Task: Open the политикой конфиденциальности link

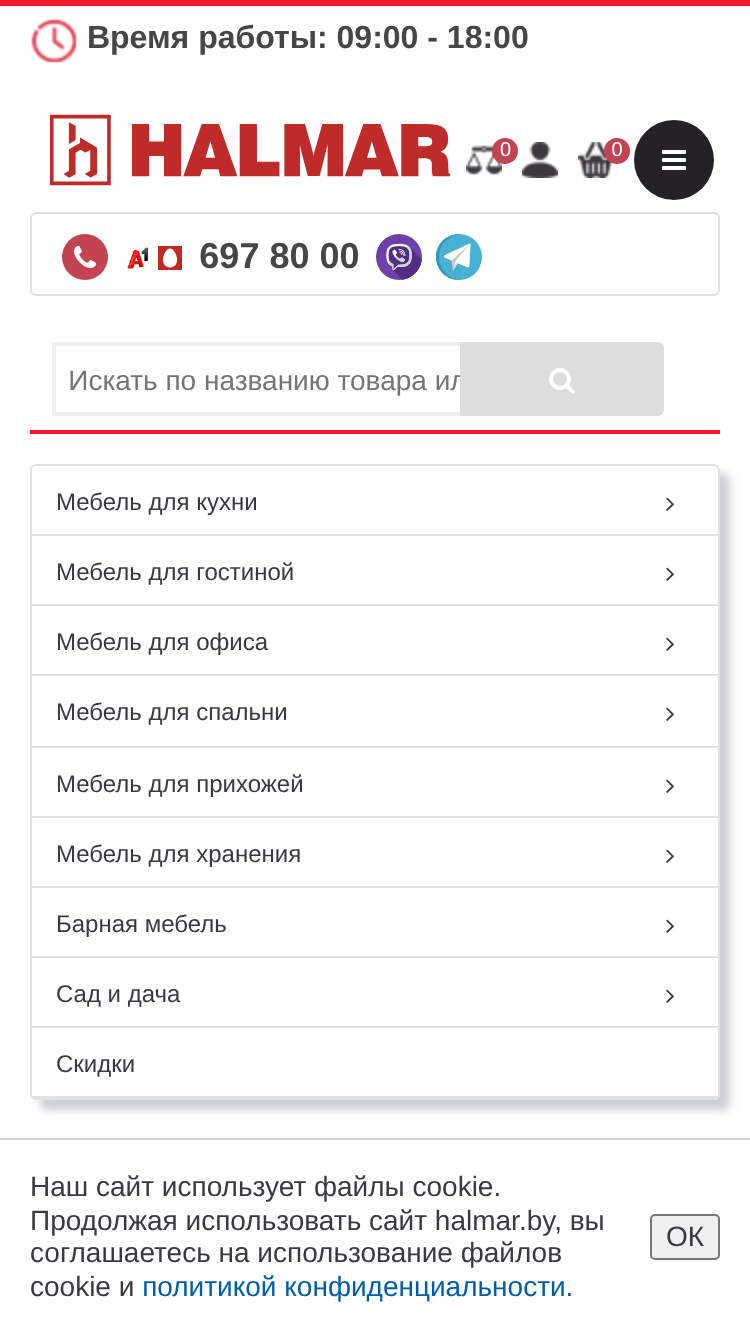Action: click(x=358, y=1287)
